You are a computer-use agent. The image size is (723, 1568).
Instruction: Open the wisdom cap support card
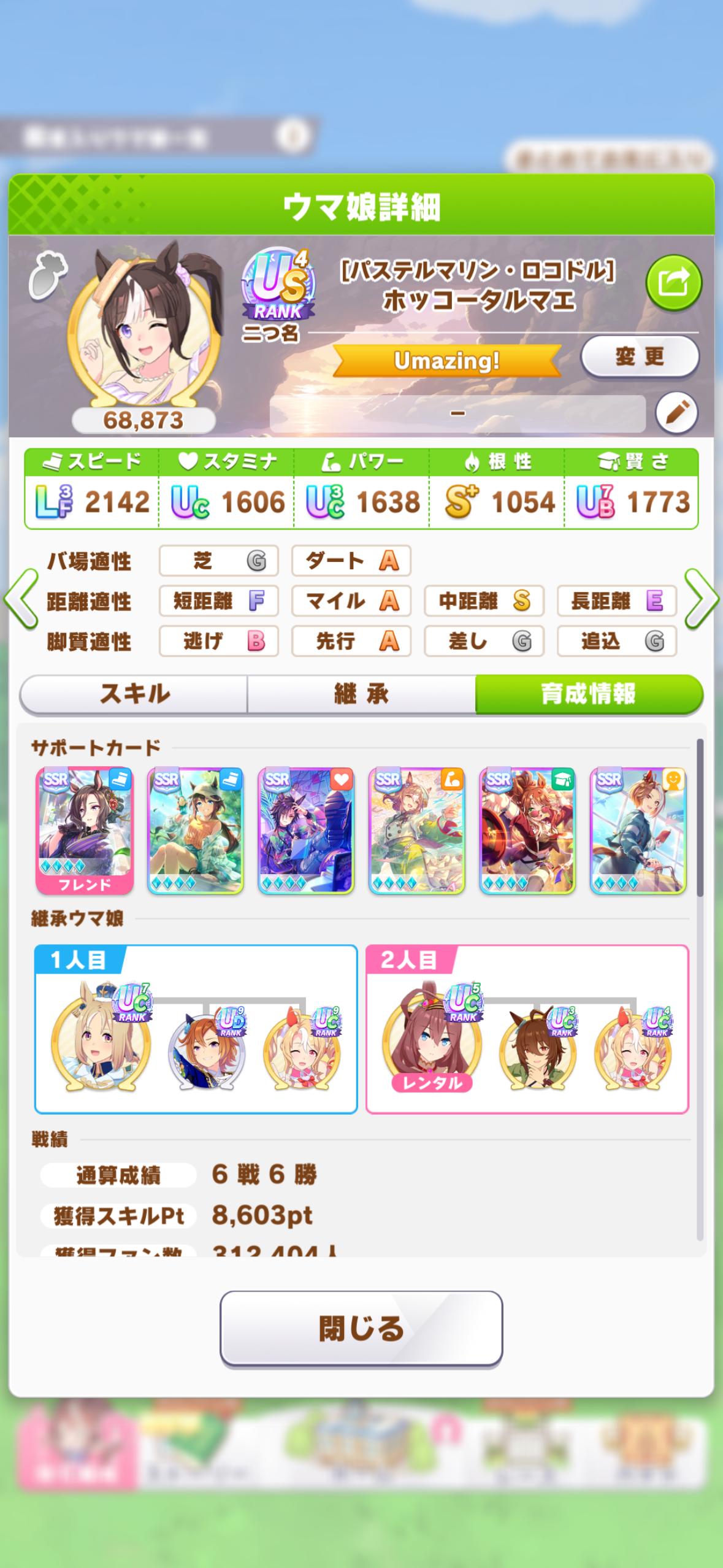coord(527,830)
